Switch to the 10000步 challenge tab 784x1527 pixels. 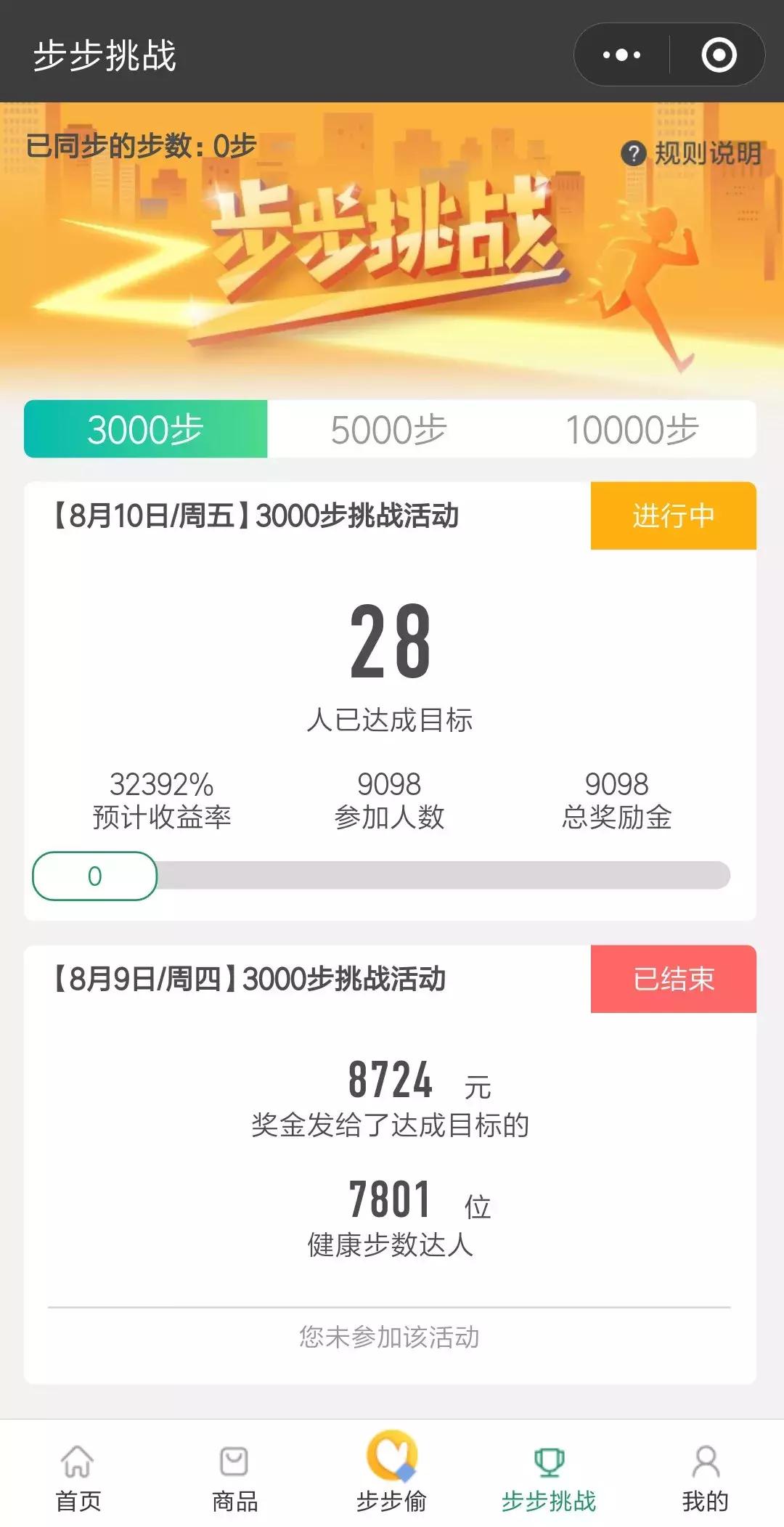(x=633, y=428)
